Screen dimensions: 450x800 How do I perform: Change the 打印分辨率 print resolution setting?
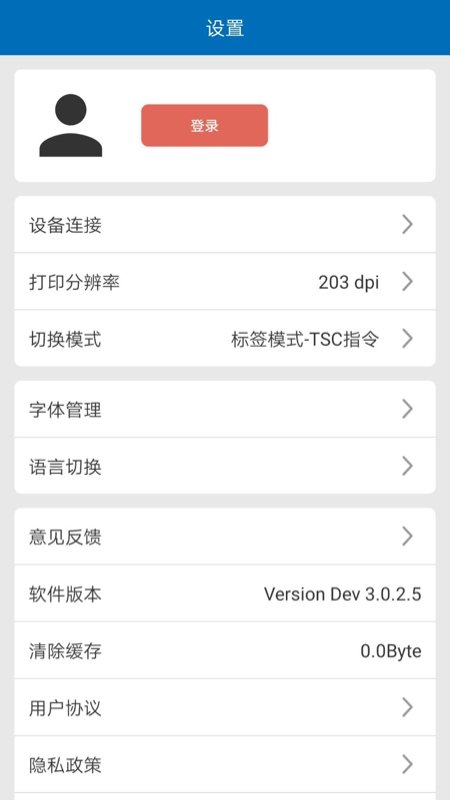[x=225, y=282]
